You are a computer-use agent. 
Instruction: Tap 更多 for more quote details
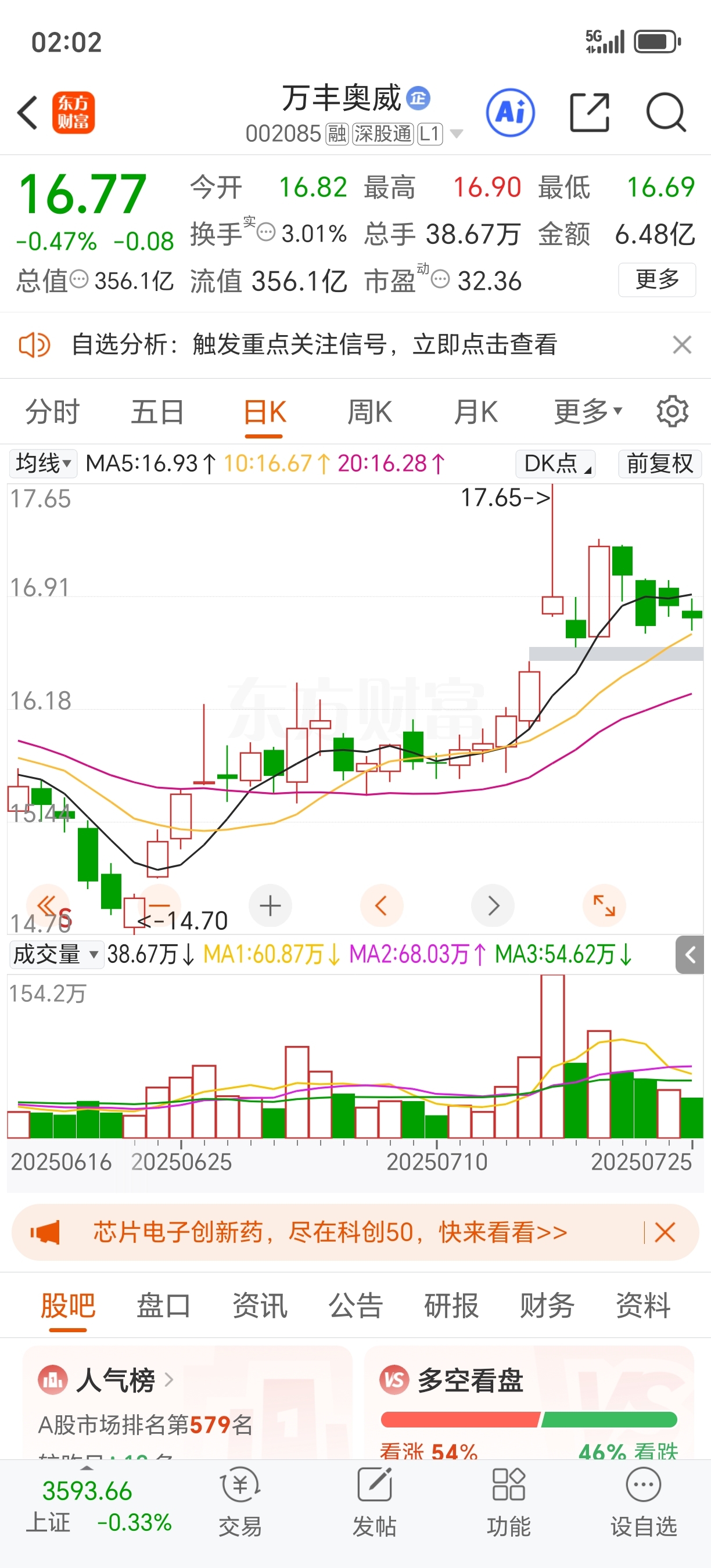coord(657,279)
